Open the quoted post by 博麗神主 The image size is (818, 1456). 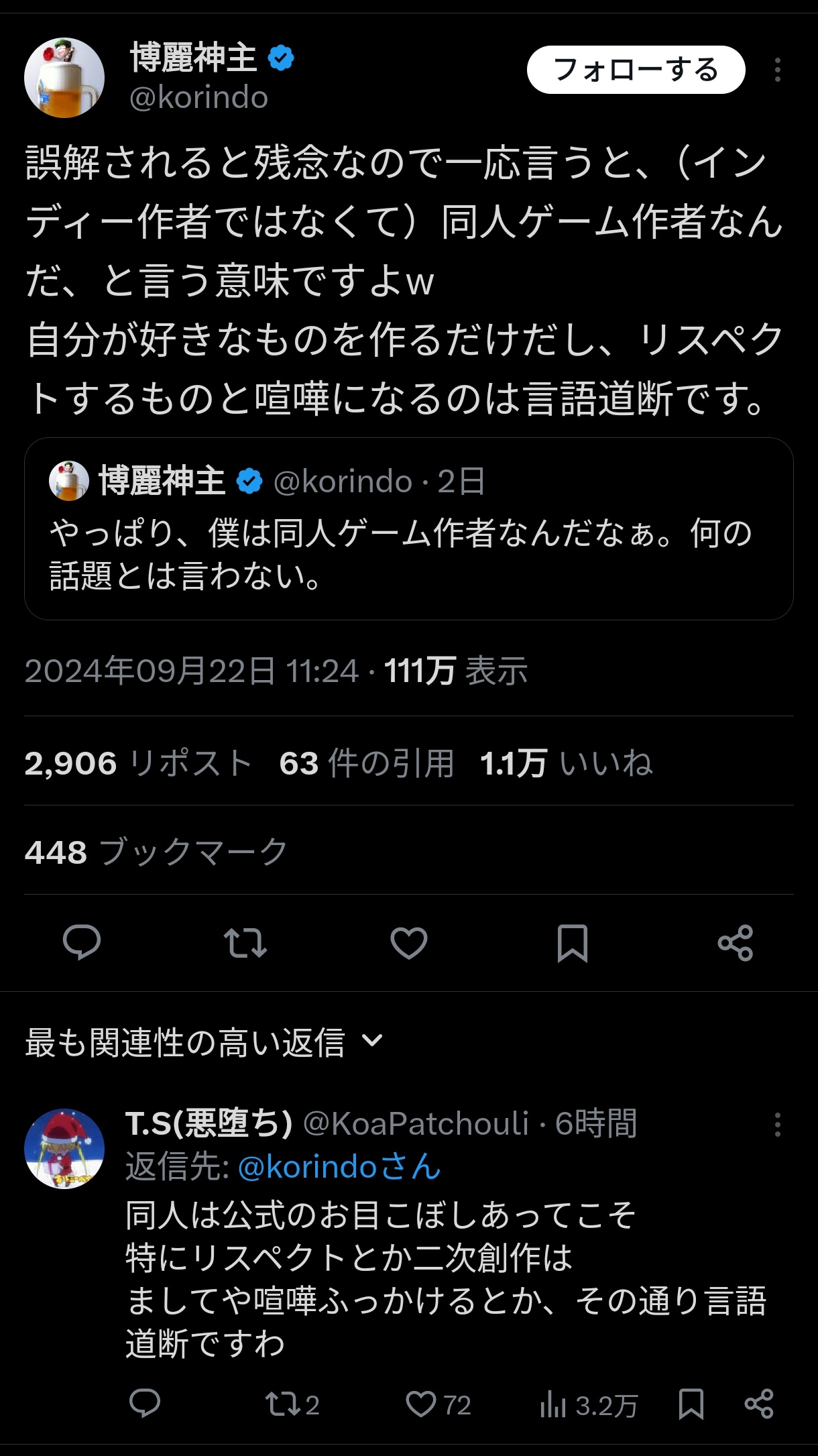(409, 528)
